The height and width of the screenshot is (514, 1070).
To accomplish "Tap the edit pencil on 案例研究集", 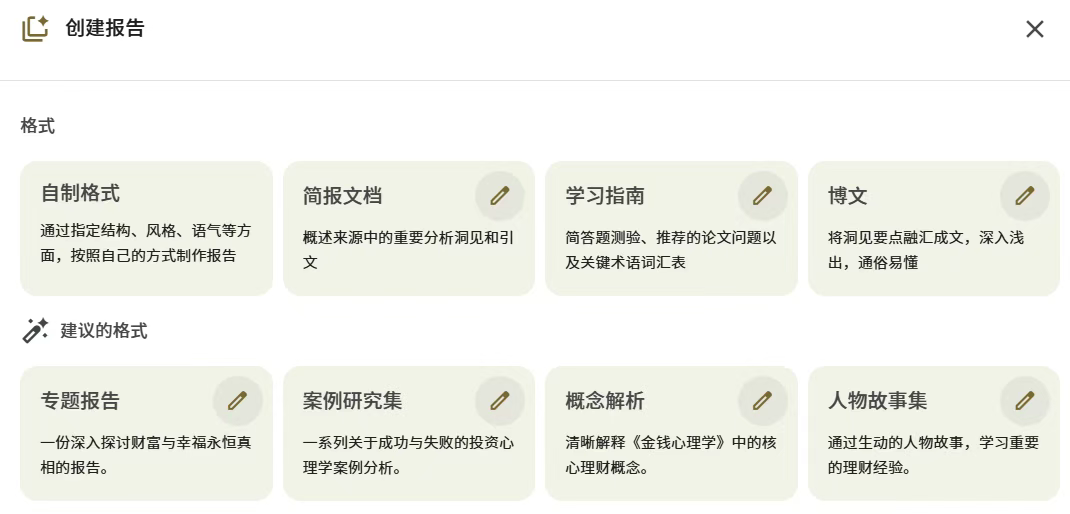I will pos(500,401).
